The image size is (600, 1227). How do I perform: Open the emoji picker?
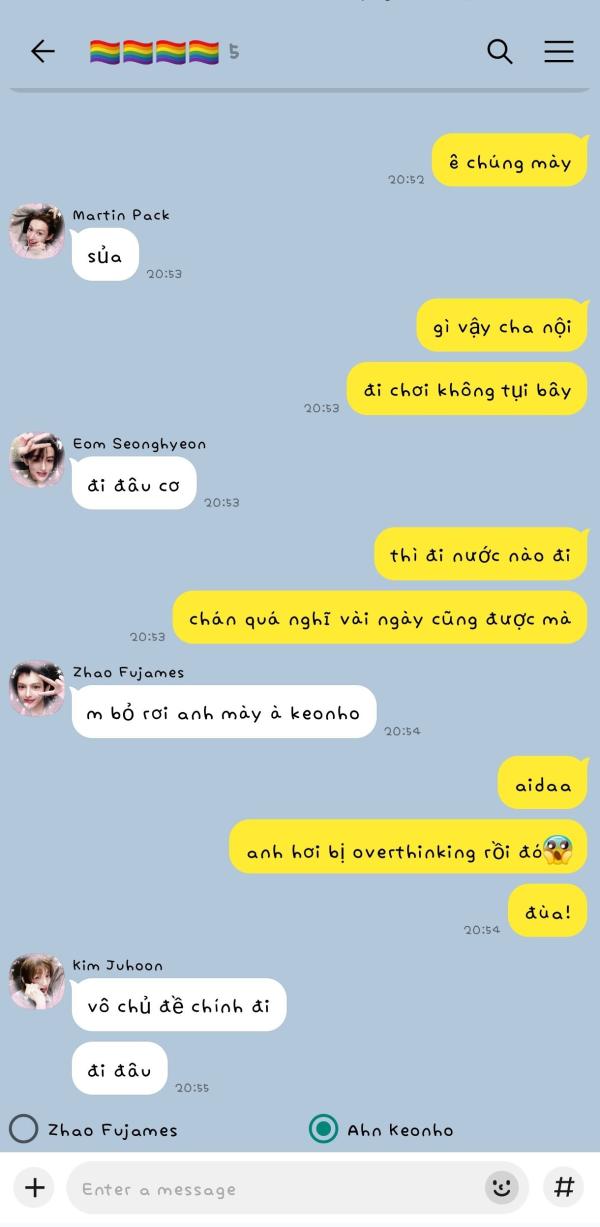pyautogui.click(x=502, y=1188)
